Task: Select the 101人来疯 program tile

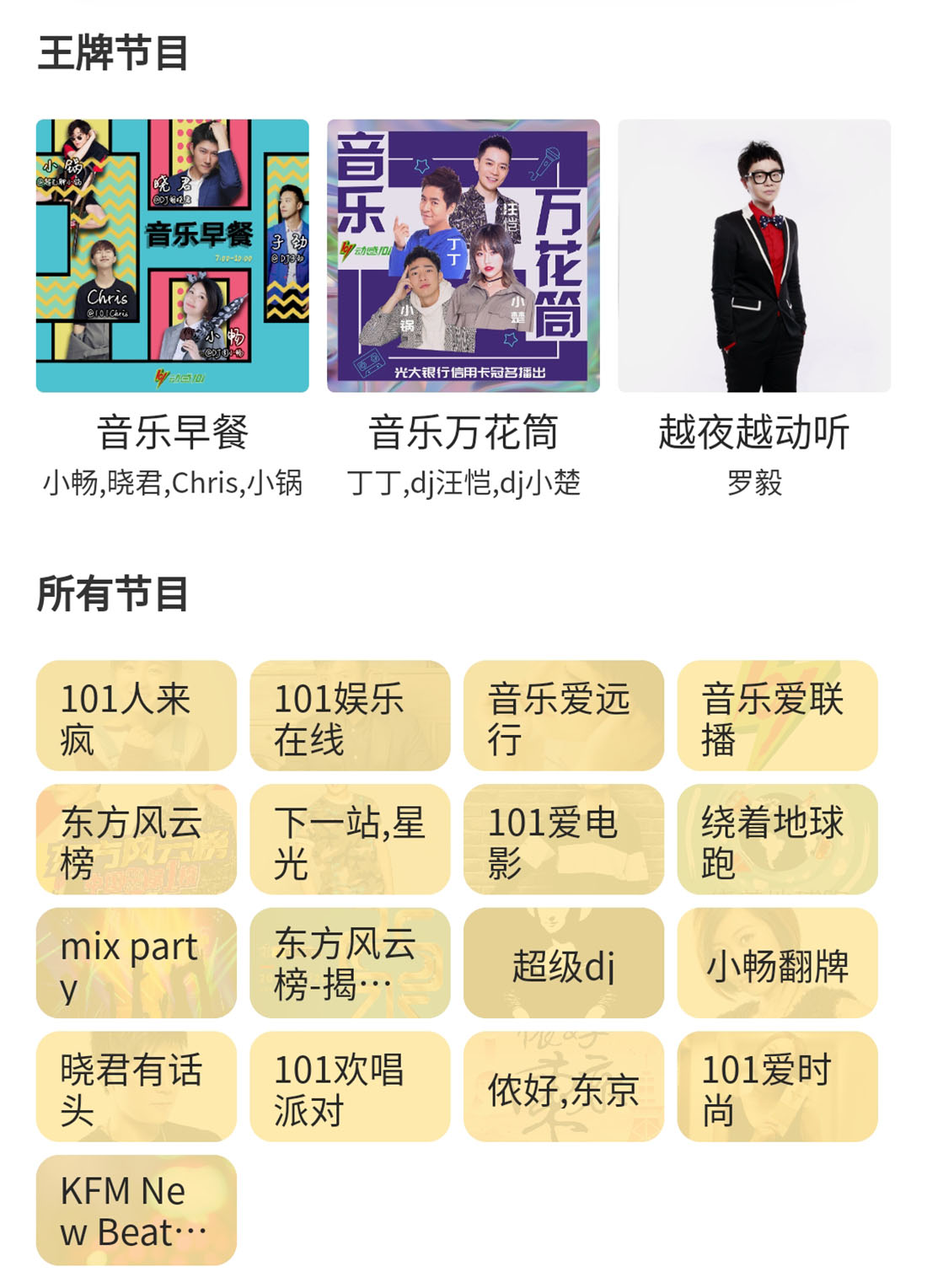Action: pyautogui.click(x=136, y=716)
